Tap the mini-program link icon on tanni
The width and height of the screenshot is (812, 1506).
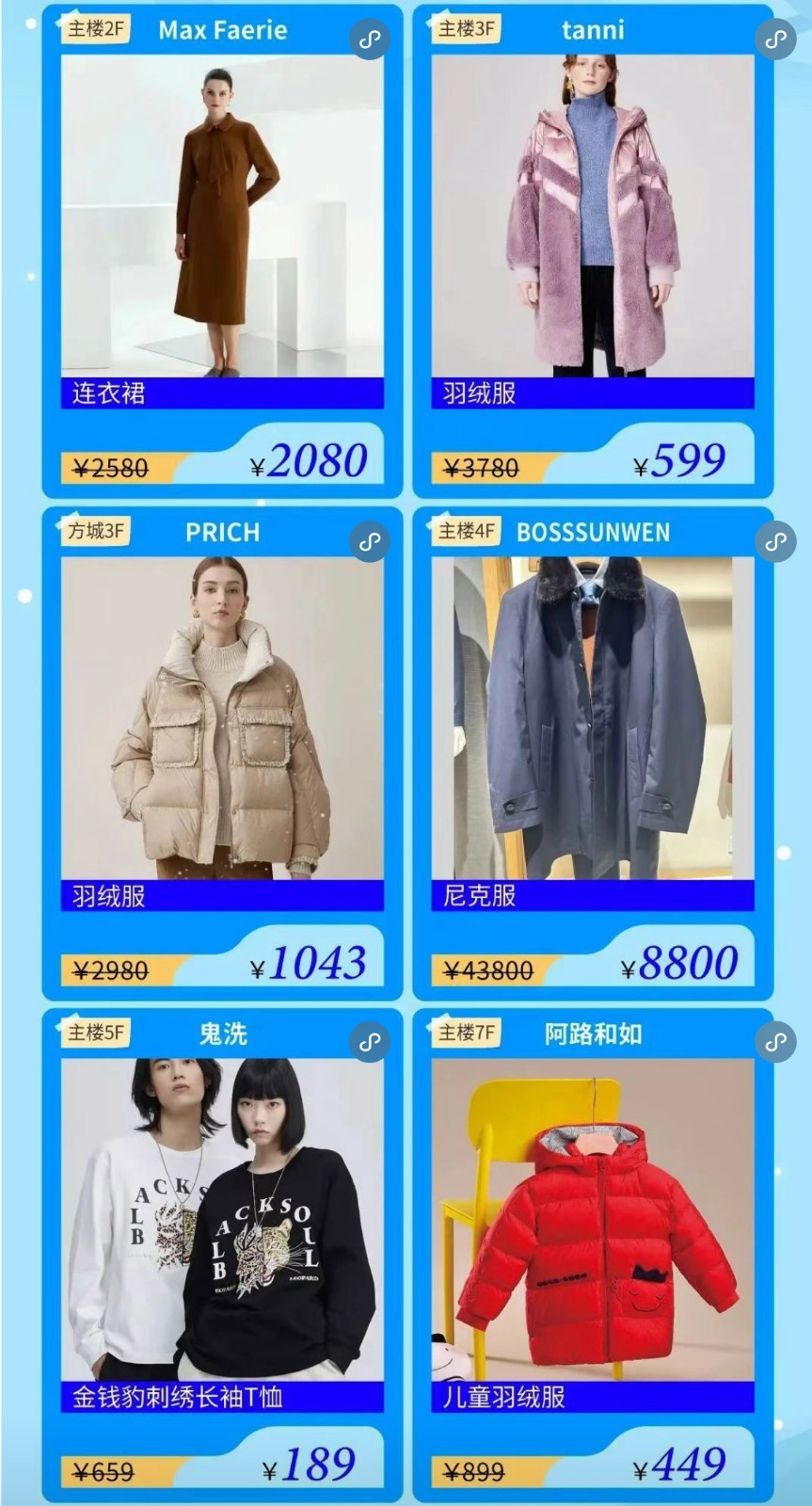(775, 40)
